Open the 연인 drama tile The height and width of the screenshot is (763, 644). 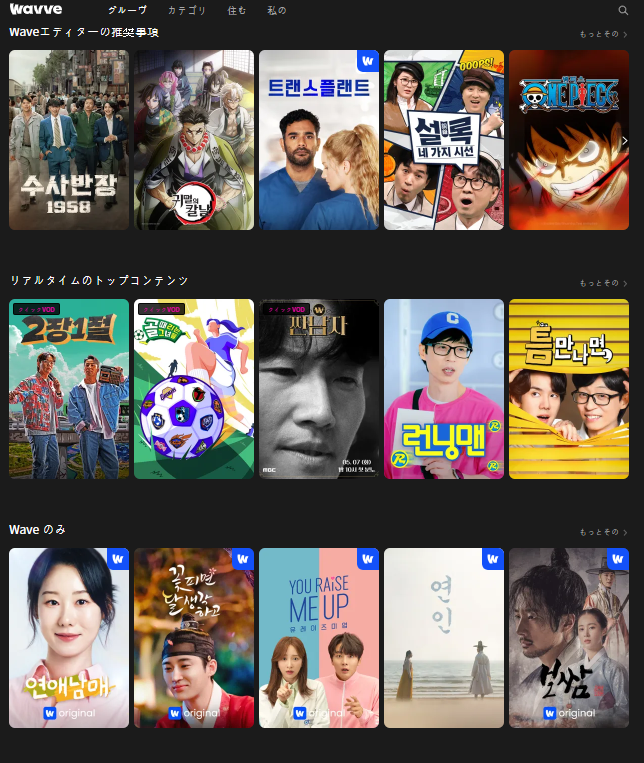444,638
